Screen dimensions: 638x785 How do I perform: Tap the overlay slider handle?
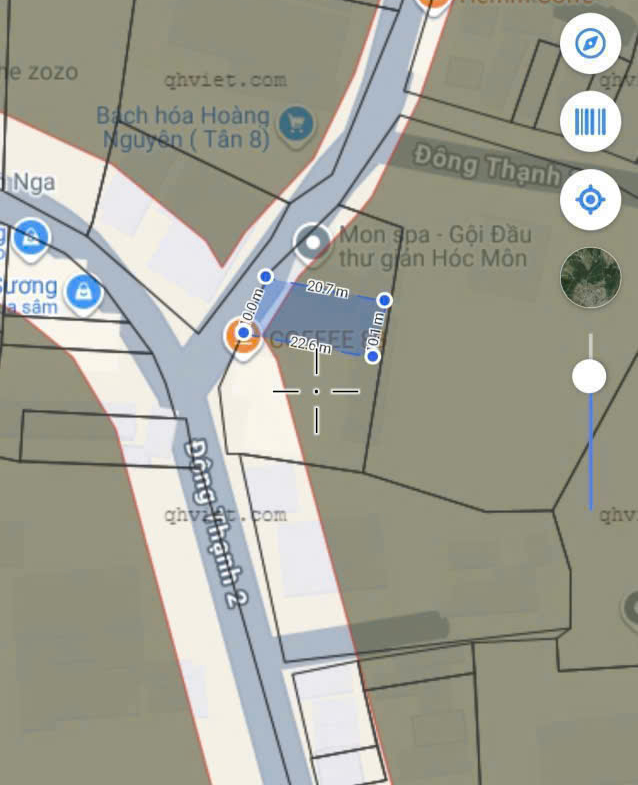(589, 376)
